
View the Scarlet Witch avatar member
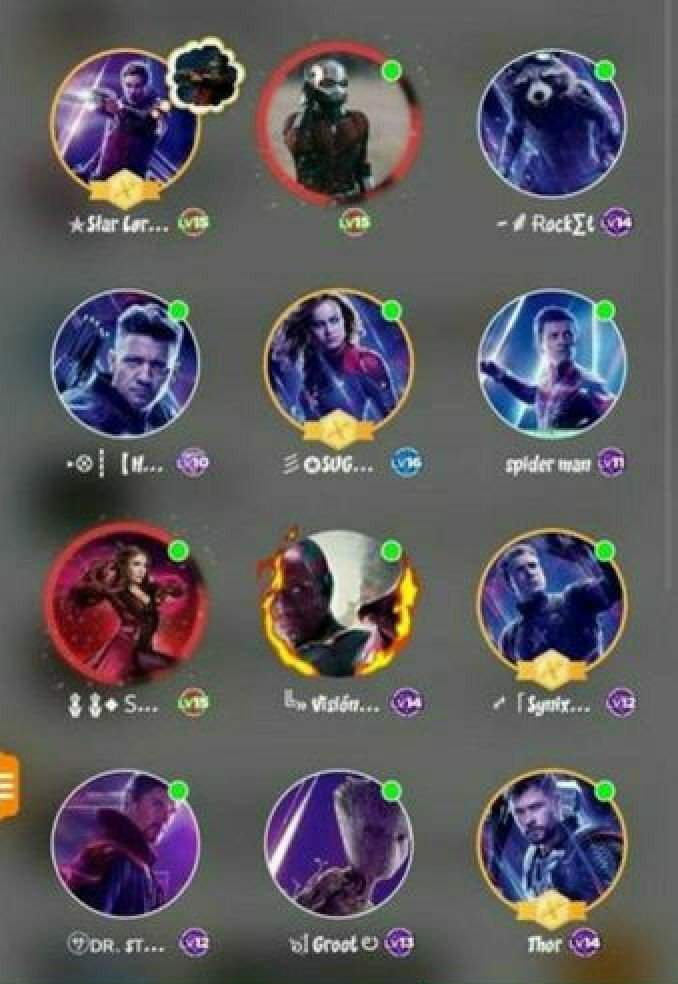[125, 603]
